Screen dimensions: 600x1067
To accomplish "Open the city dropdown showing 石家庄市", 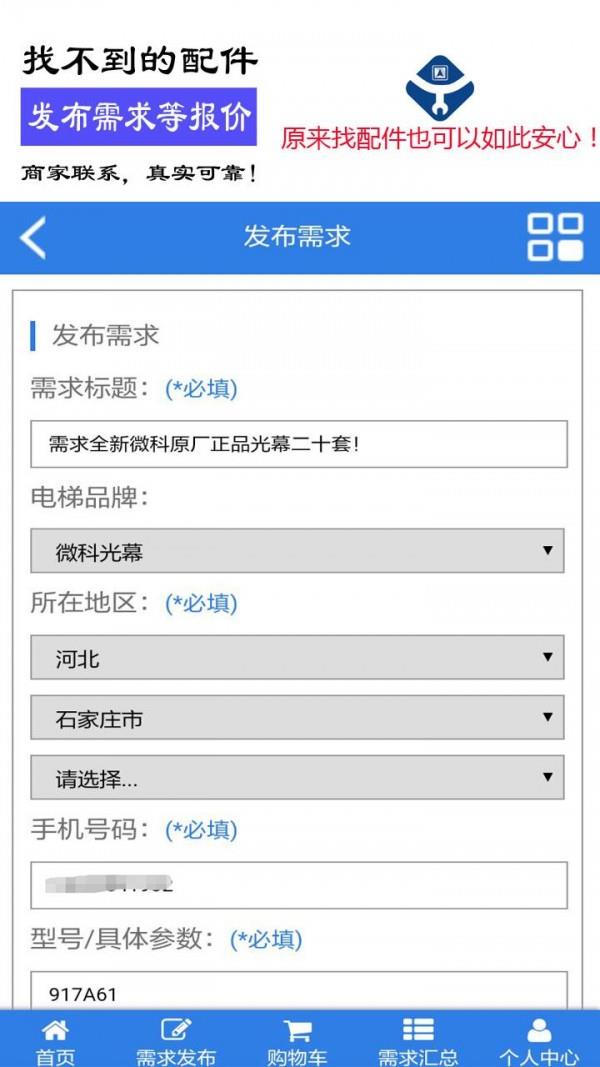I will point(297,717).
